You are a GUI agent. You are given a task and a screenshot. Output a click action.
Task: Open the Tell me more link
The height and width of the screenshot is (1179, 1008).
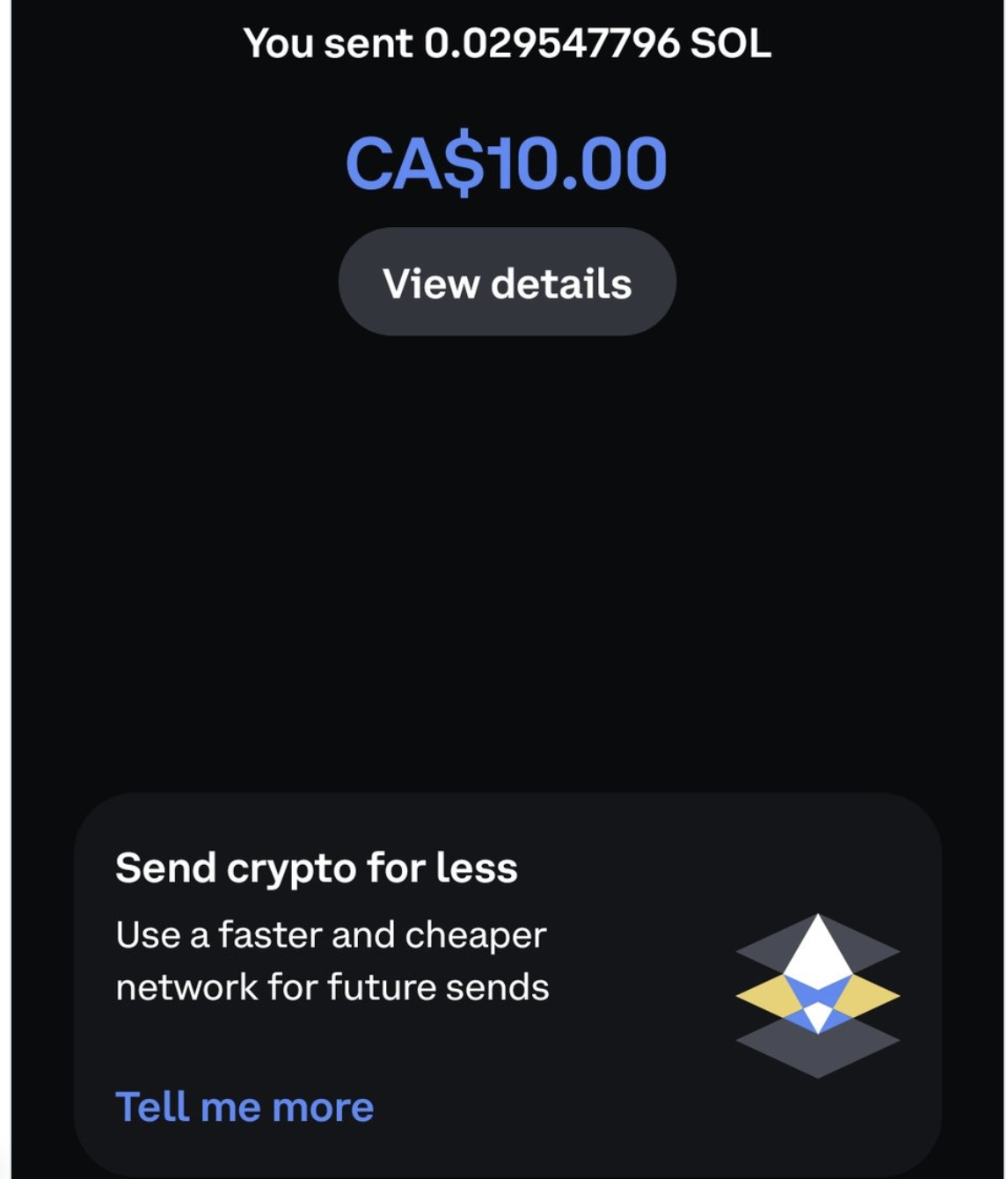245,1107
